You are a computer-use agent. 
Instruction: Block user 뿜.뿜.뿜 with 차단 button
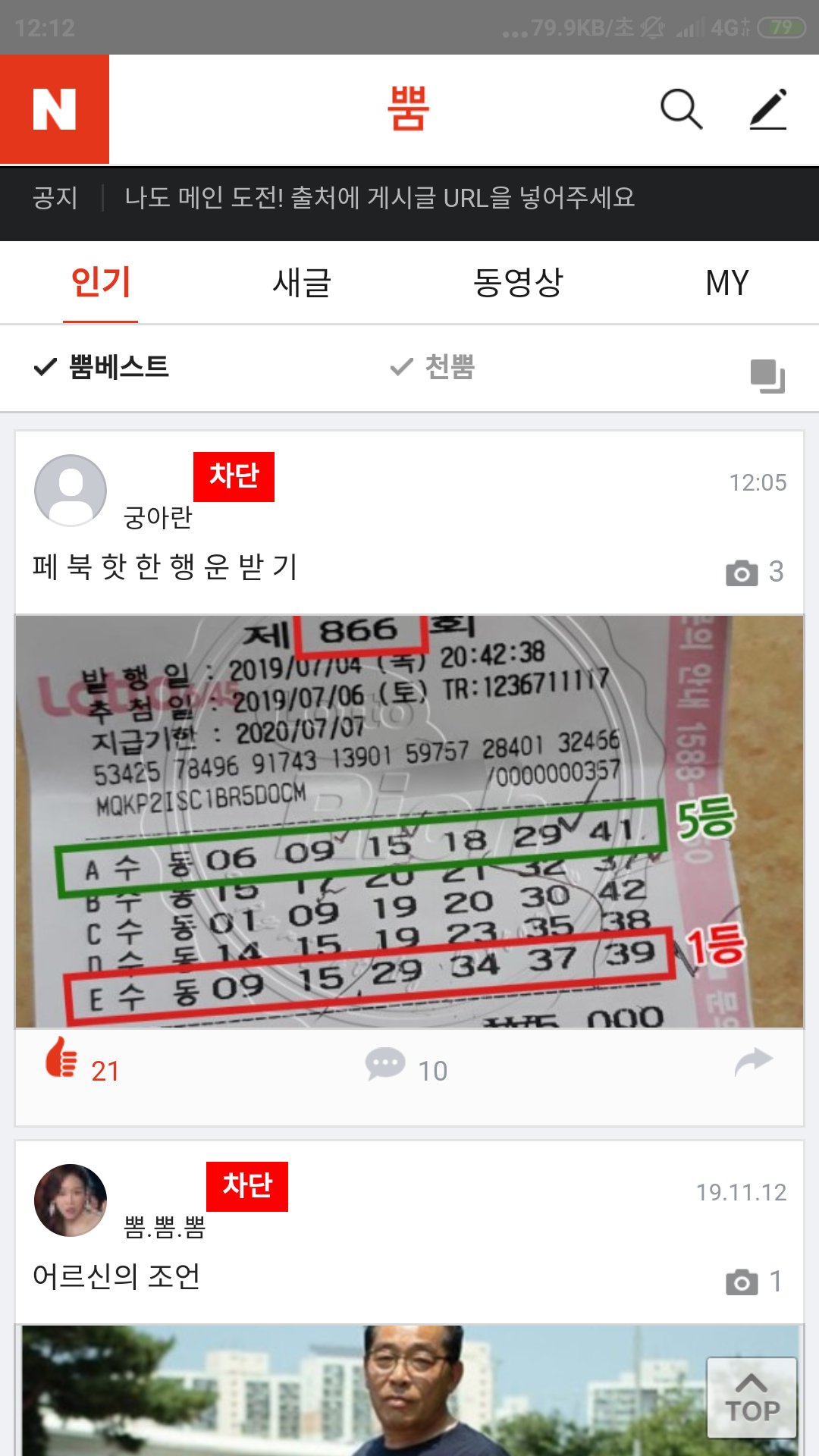click(x=247, y=1187)
